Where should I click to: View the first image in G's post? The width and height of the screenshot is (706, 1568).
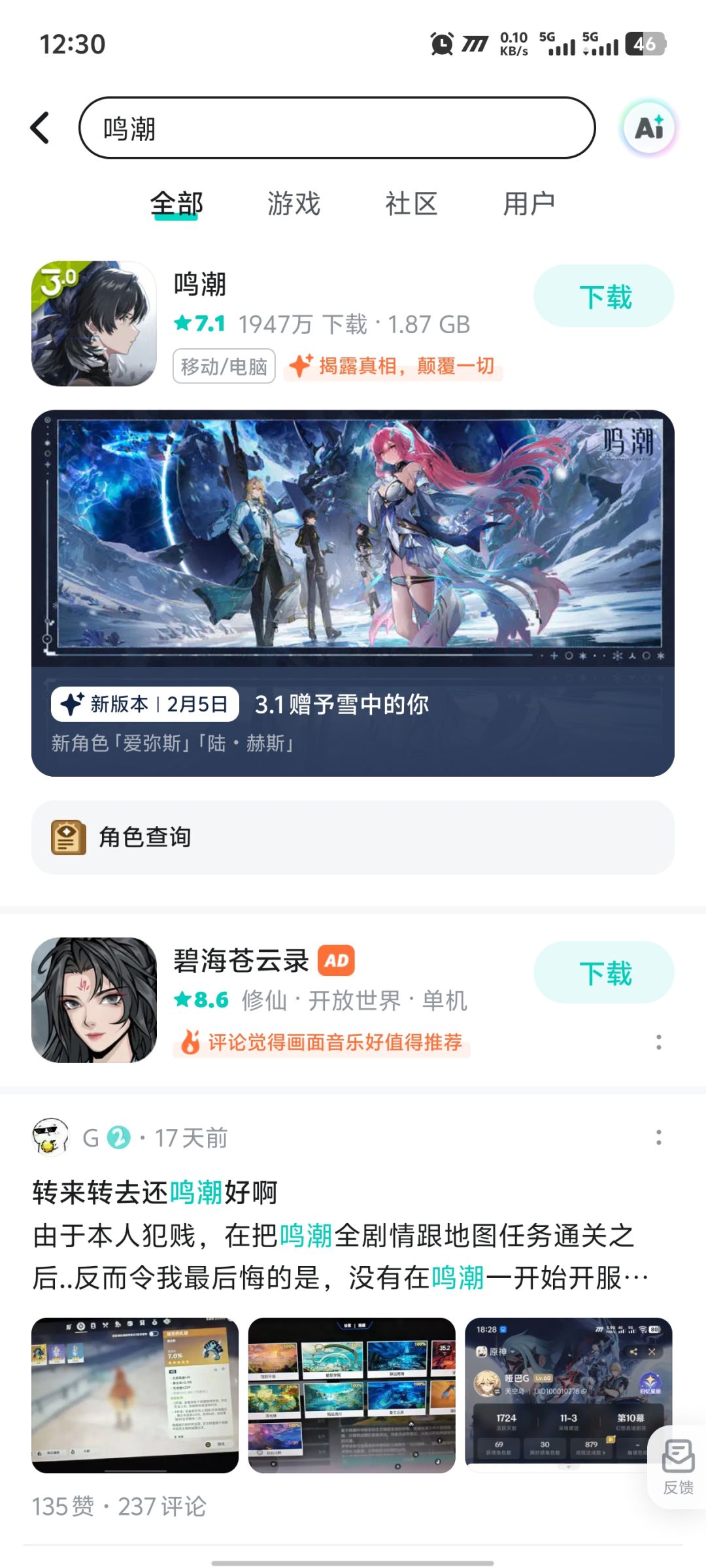(135, 1395)
